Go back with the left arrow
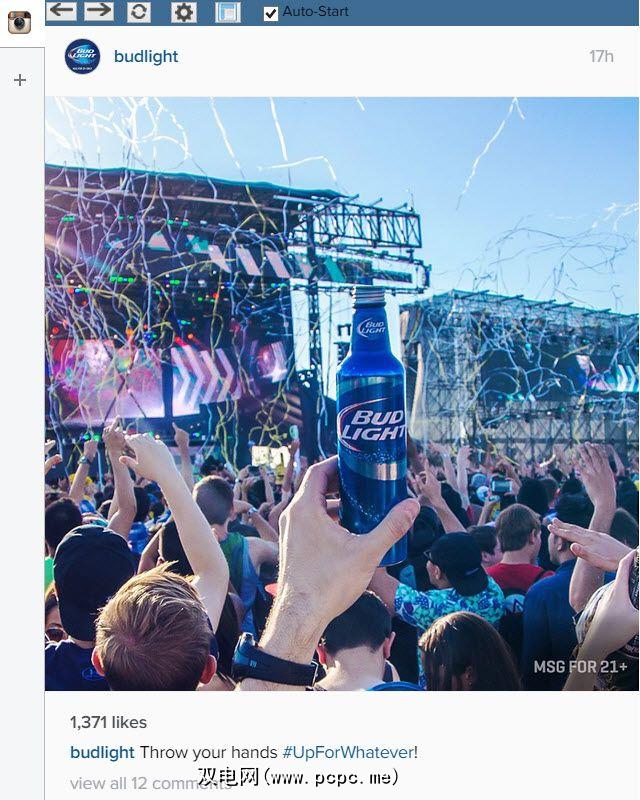 [x=62, y=11]
